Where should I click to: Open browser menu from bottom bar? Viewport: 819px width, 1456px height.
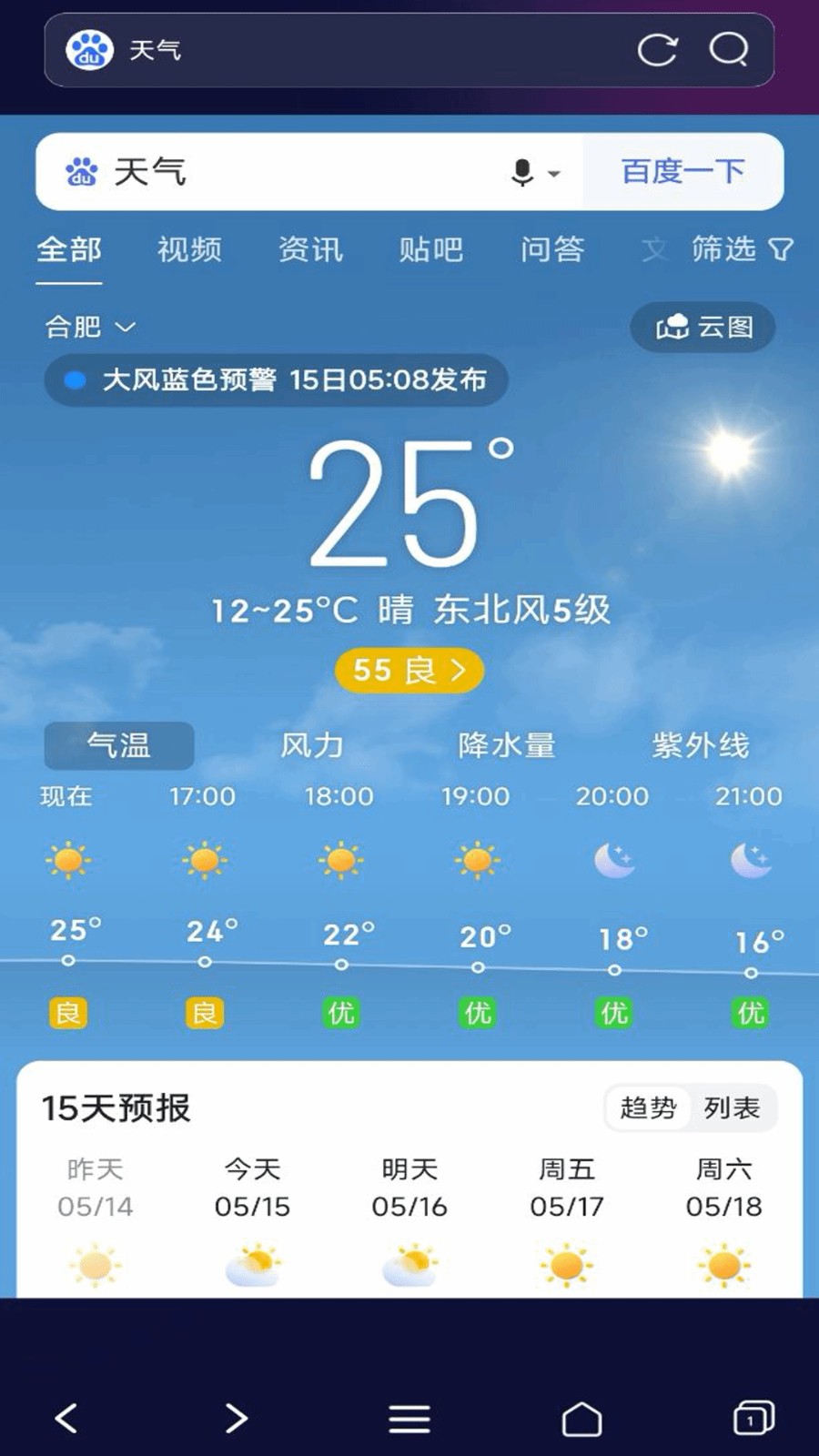[409, 1419]
